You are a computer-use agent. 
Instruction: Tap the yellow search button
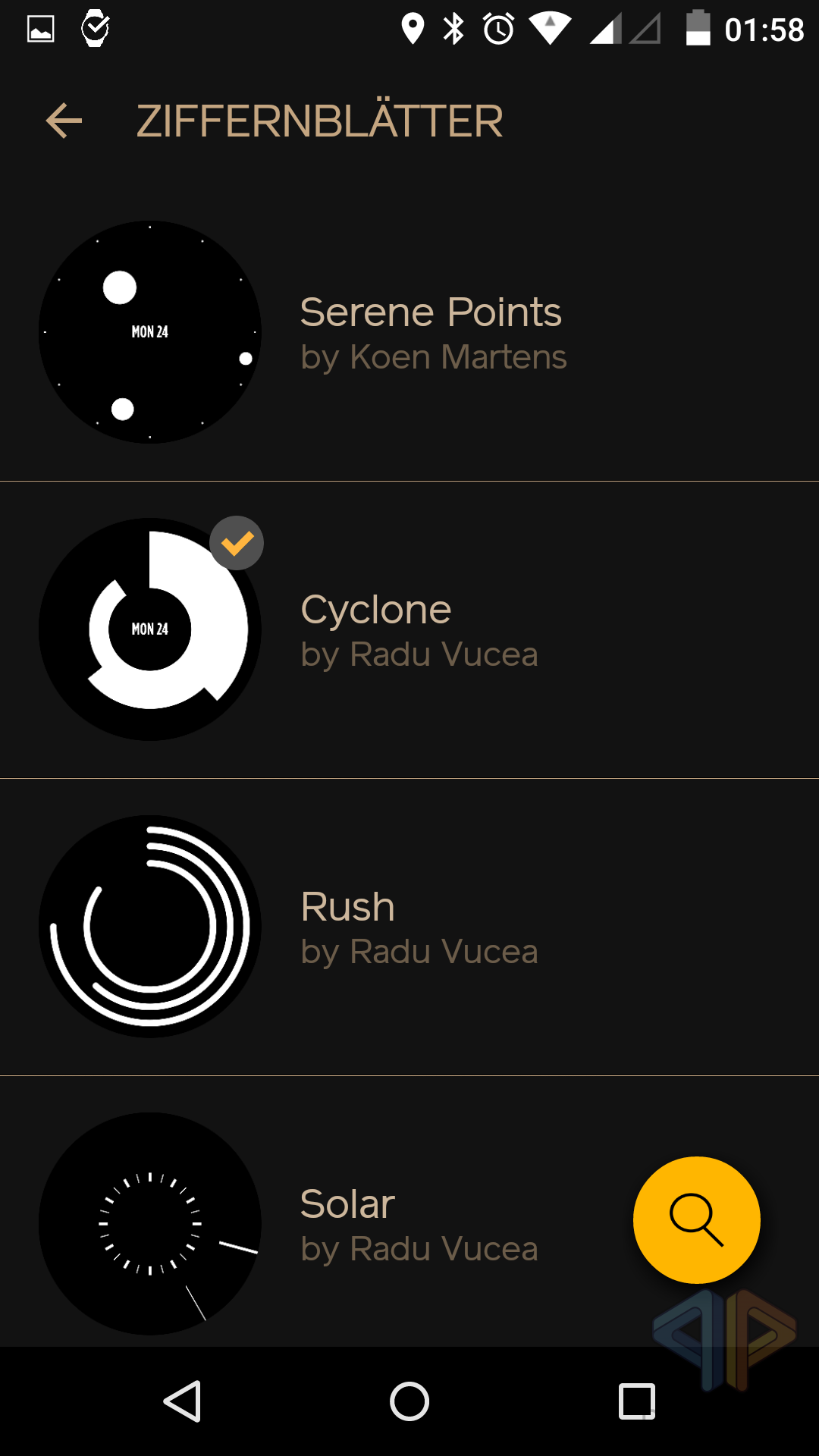pyautogui.click(x=696, y=1219)
